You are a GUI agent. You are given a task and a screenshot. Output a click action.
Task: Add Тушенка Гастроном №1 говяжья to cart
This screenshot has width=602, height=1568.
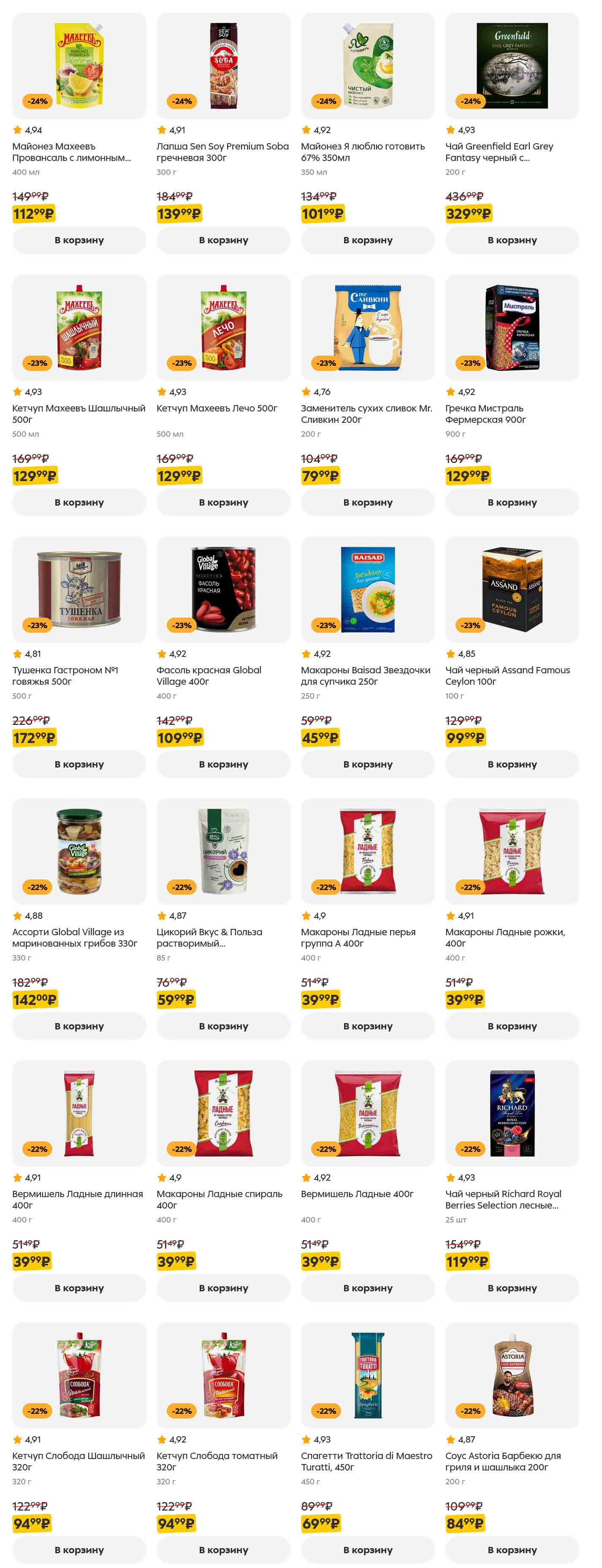tap(79, 764)
